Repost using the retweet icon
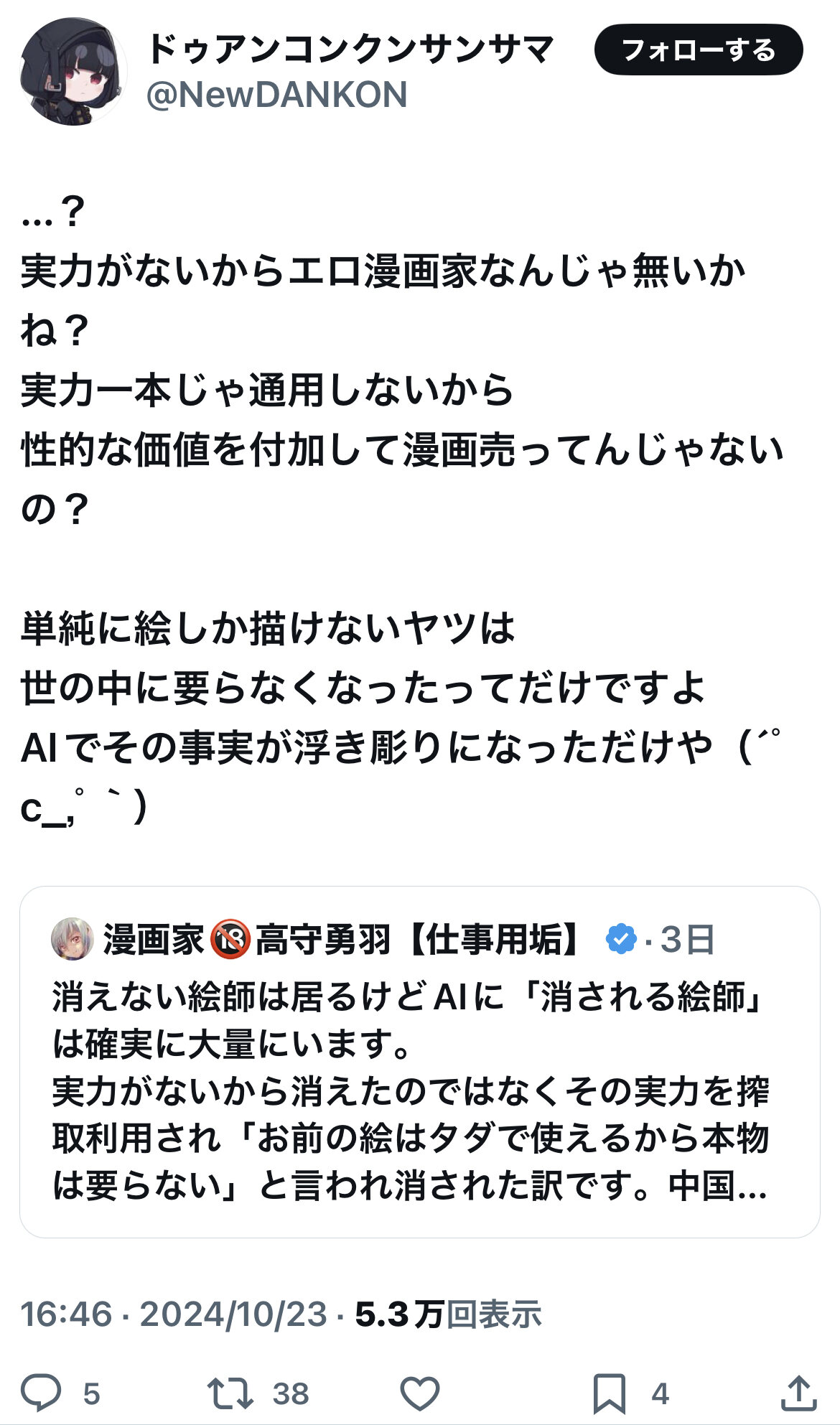 230,1393
